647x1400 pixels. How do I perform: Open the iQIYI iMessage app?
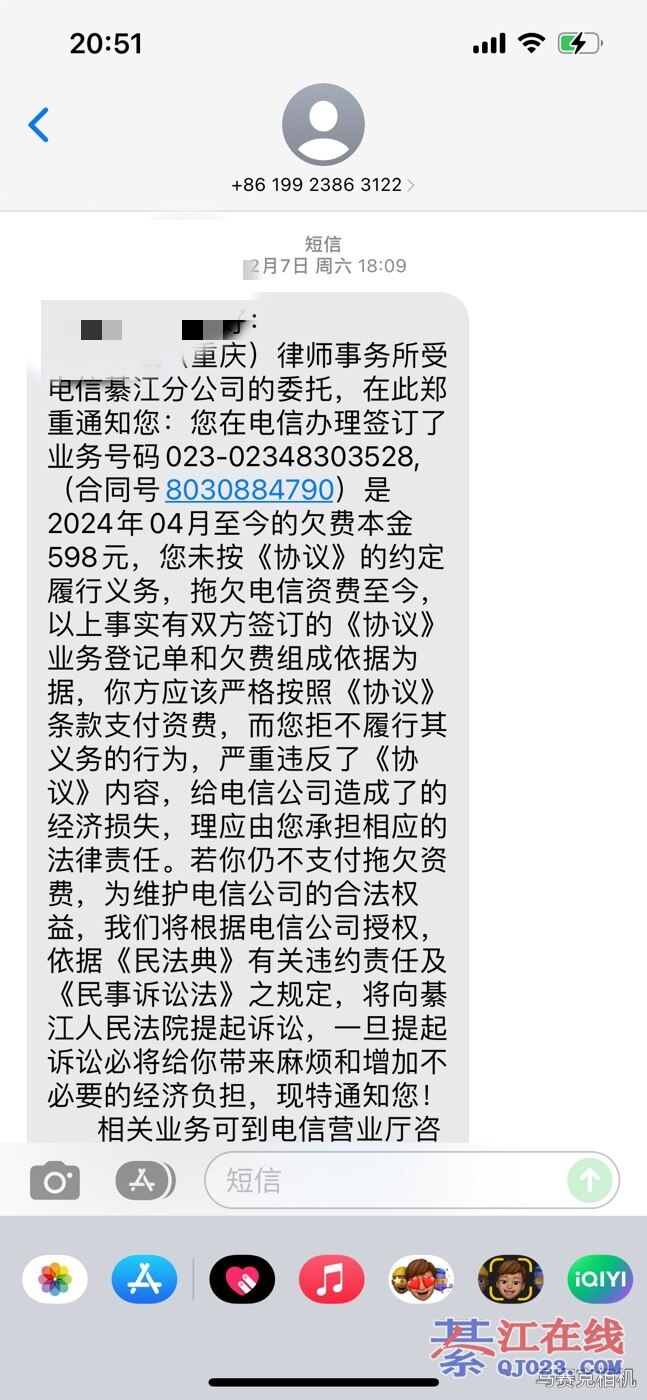tap(600, 1279)
